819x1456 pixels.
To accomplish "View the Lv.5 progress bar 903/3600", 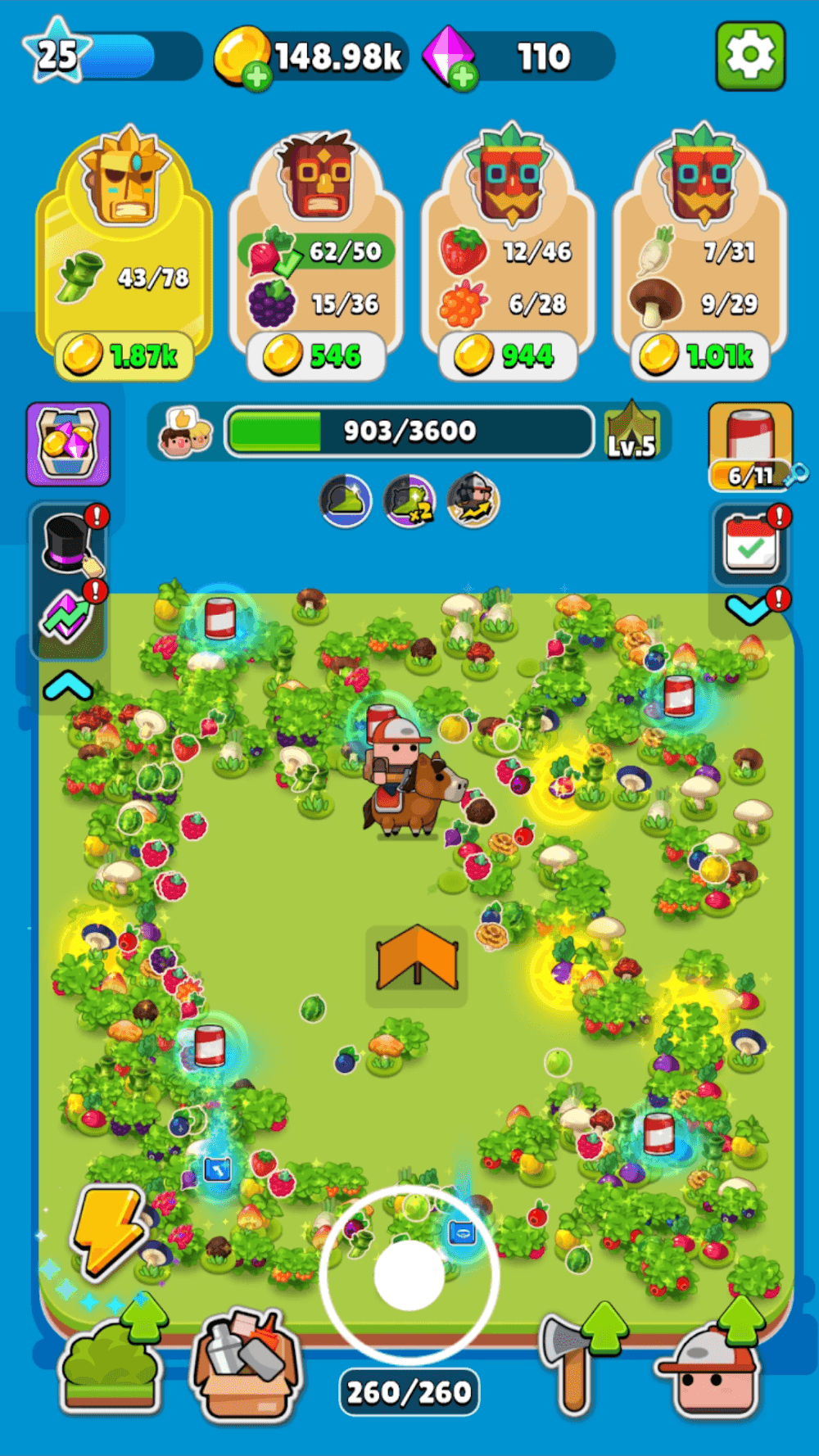I will click(x=409, y=432).
